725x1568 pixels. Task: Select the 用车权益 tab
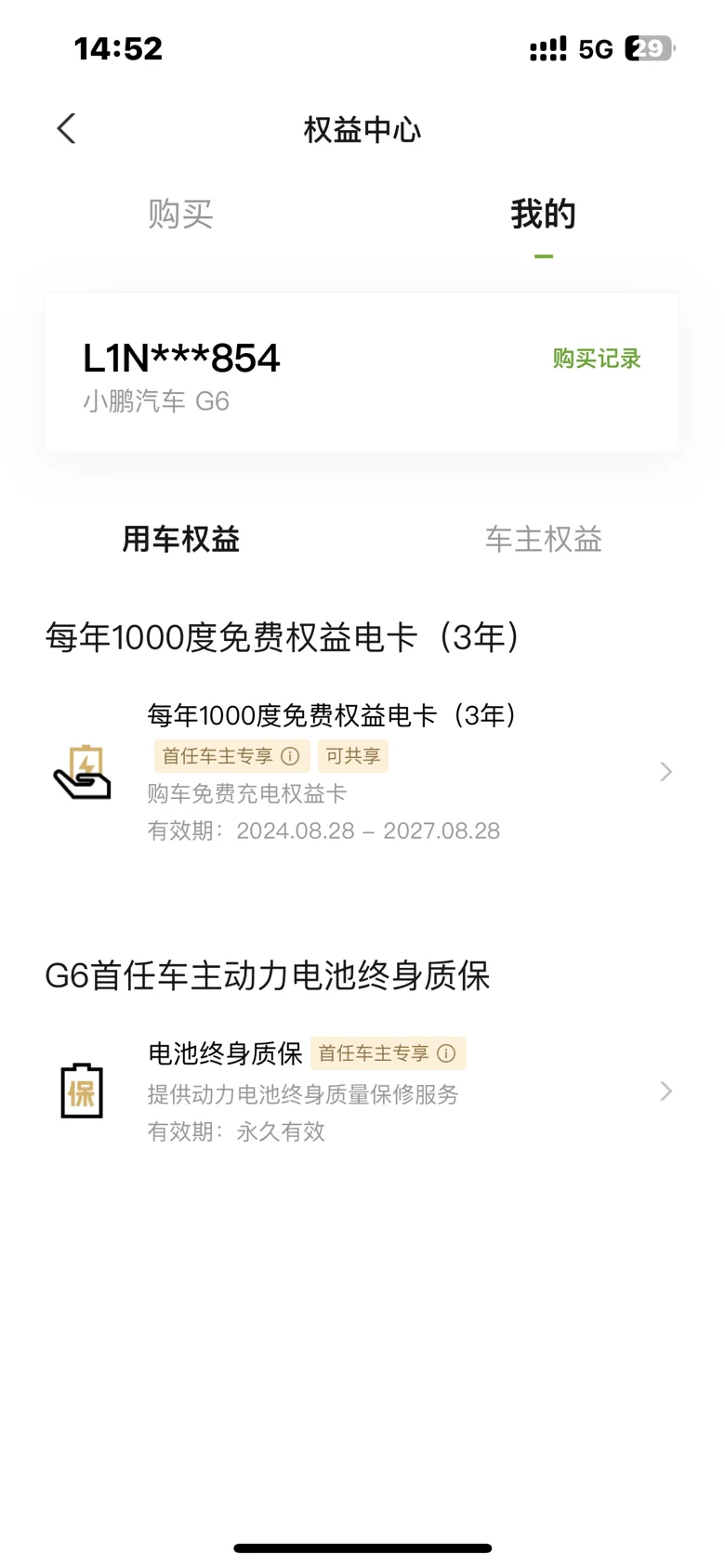pyautogui.click(x=181, y=539)
